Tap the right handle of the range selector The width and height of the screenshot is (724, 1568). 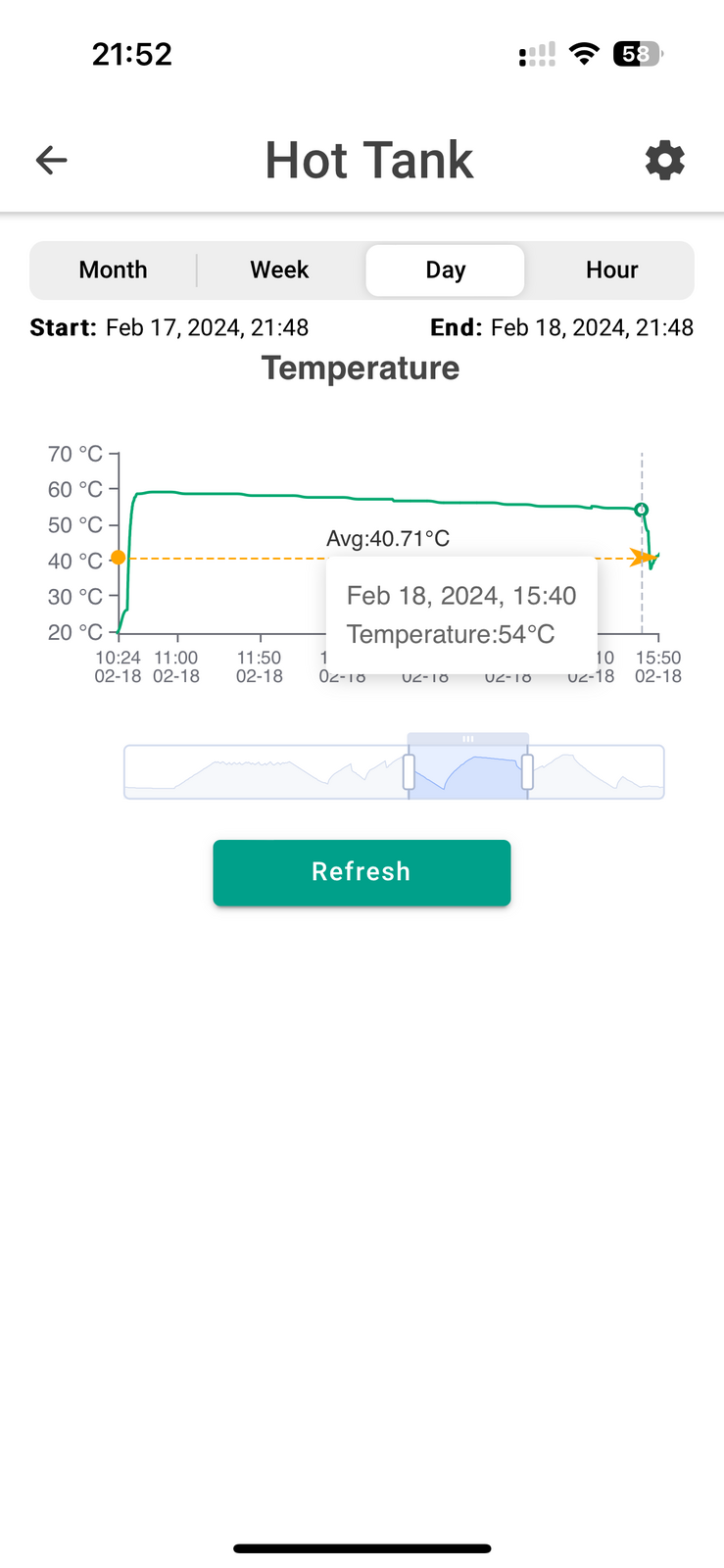(x=527, y=772)
